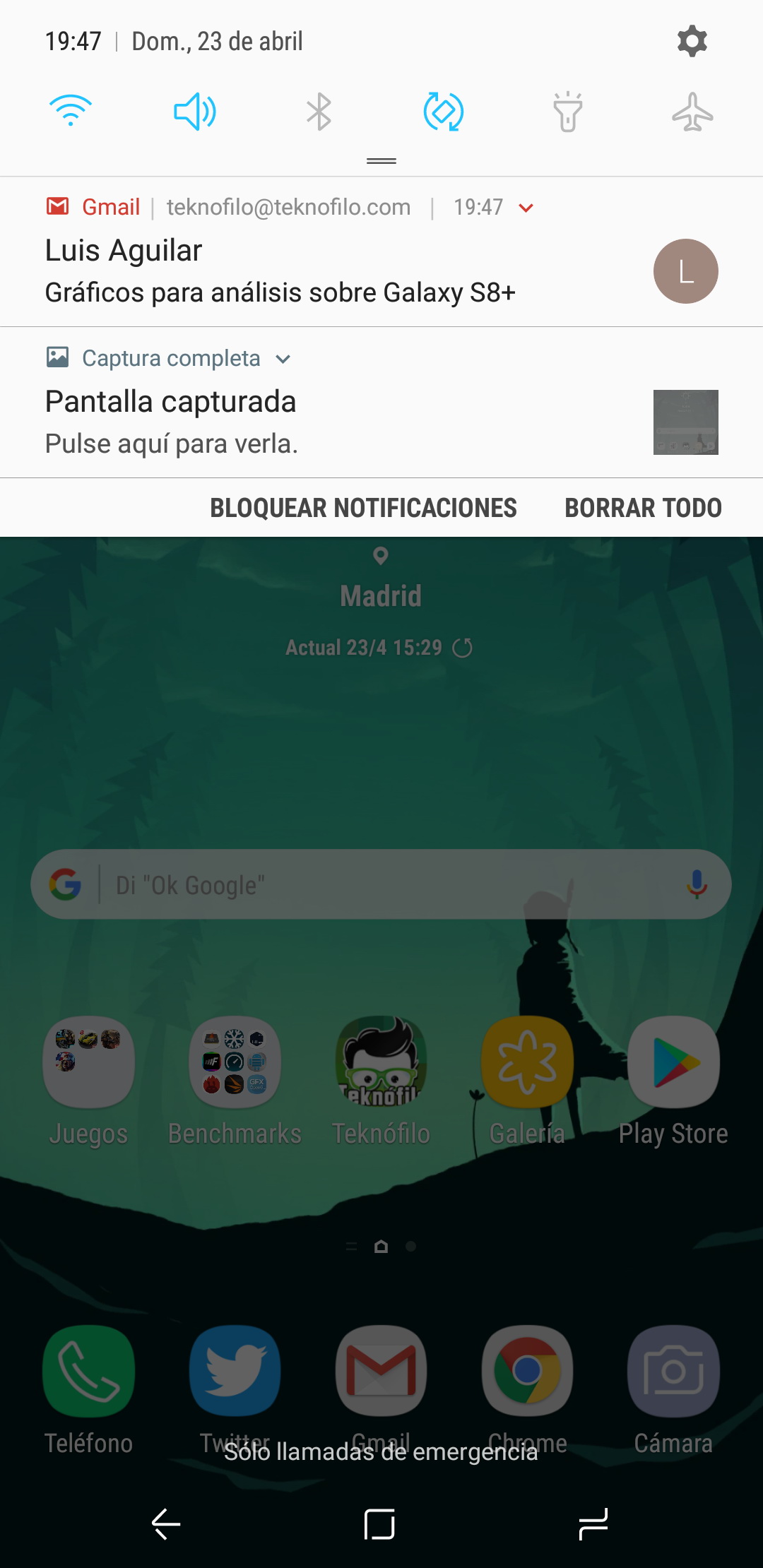This screenshot has height=1568, width=763.
Task: Tap BLOQUEAR NOTIFICACIONES
Action: (x=363, y=508)
